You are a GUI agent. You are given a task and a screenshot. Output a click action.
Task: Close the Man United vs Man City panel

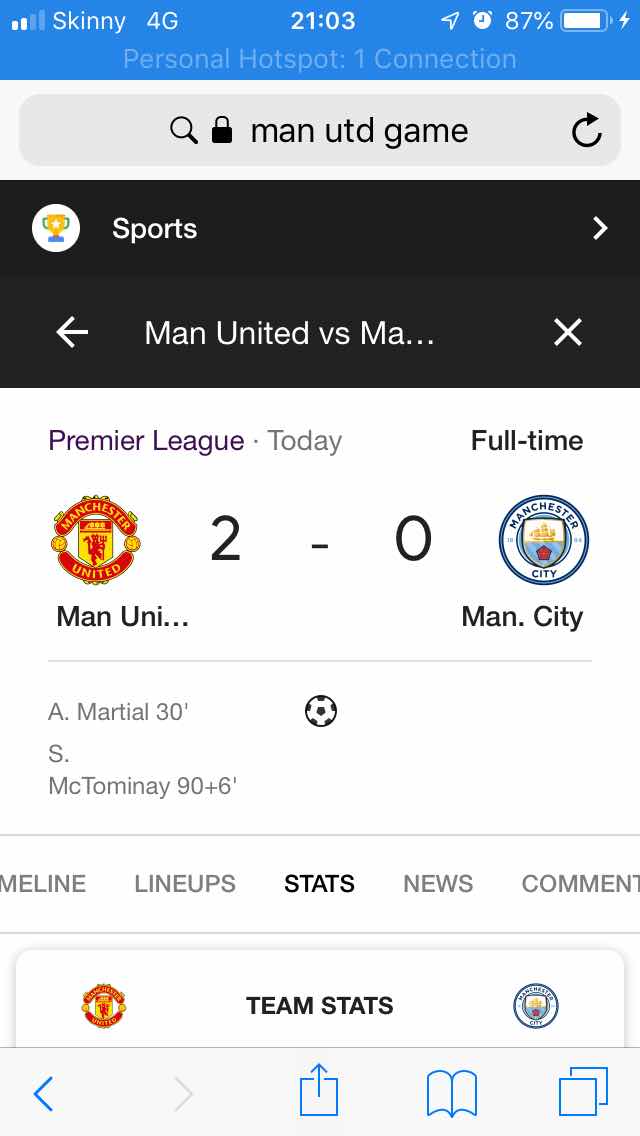(x=567, y=333)
